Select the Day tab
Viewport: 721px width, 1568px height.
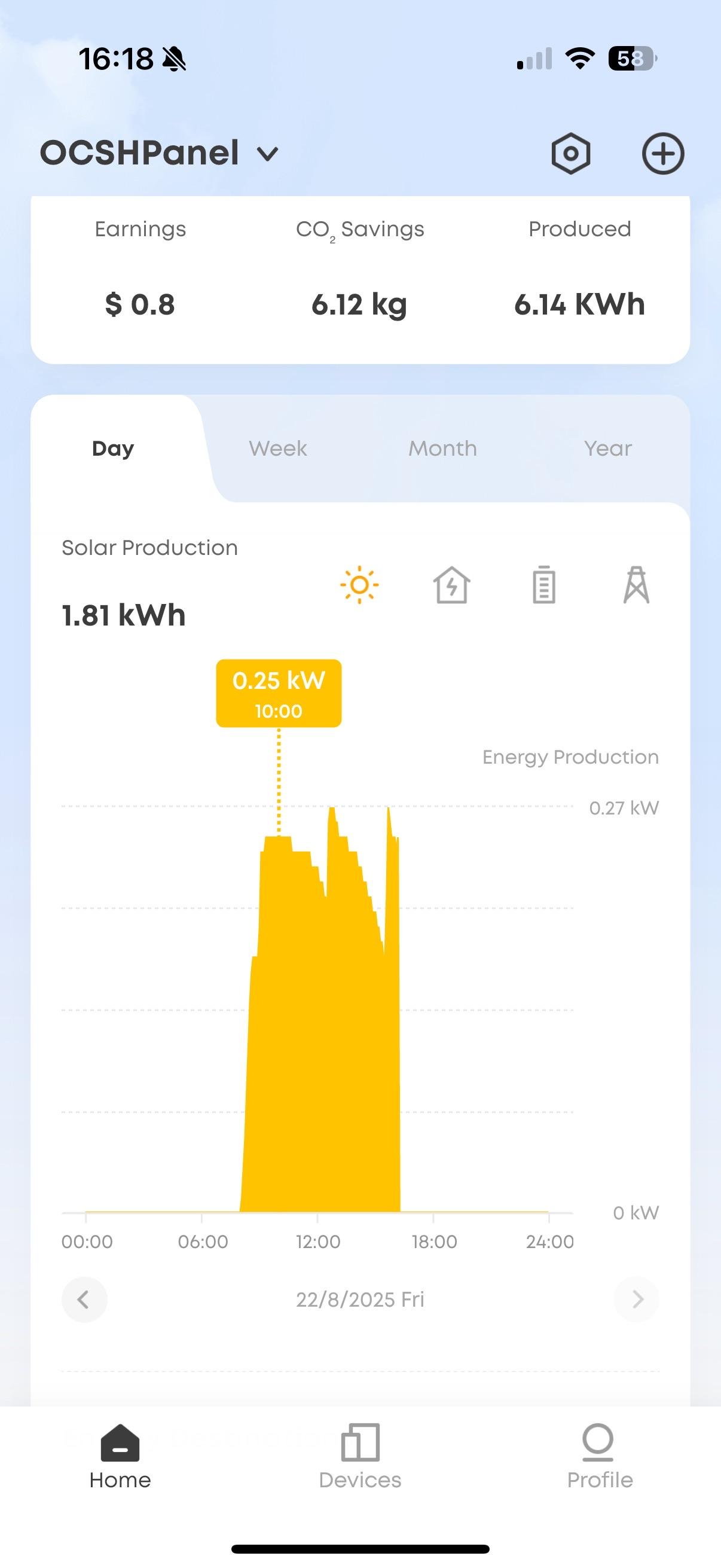(x=113, y=449)
